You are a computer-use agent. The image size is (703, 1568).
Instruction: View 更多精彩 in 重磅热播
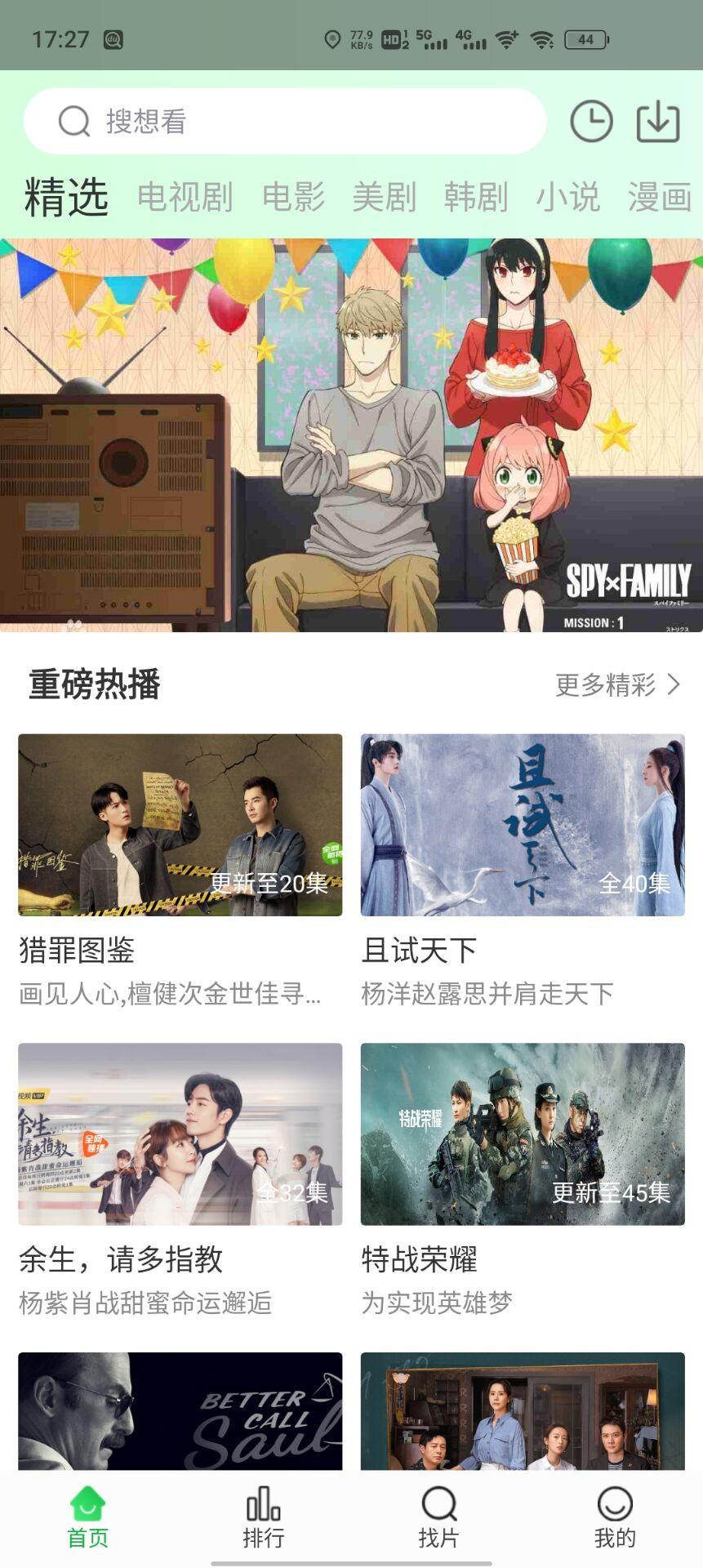[617, 684]
